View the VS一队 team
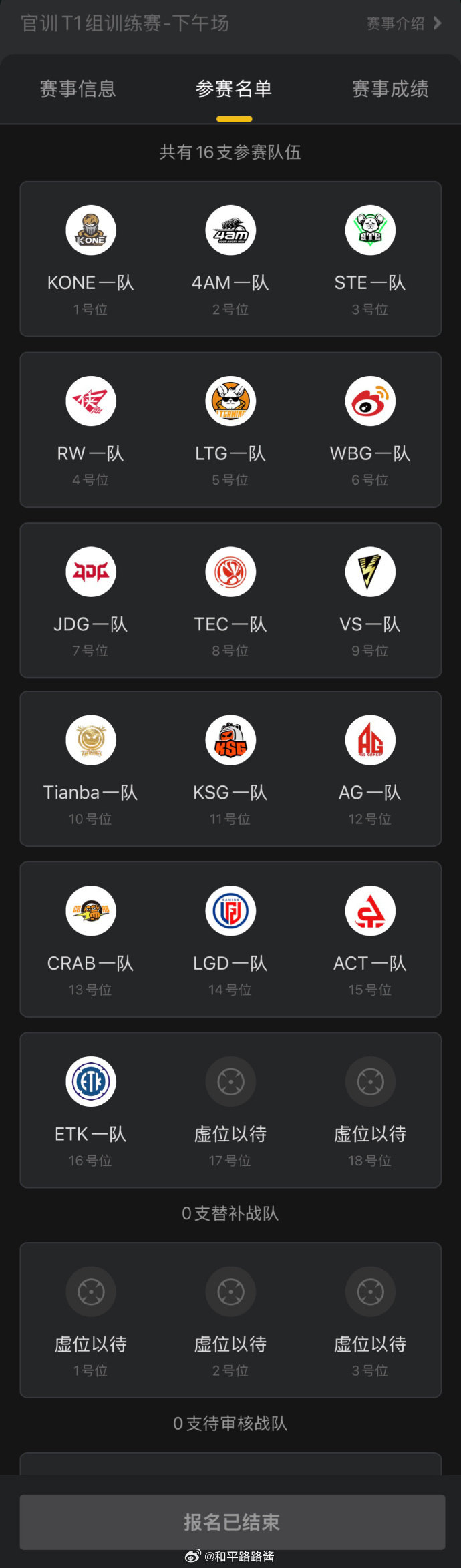Screen dimensions: 461x1568 370,572
